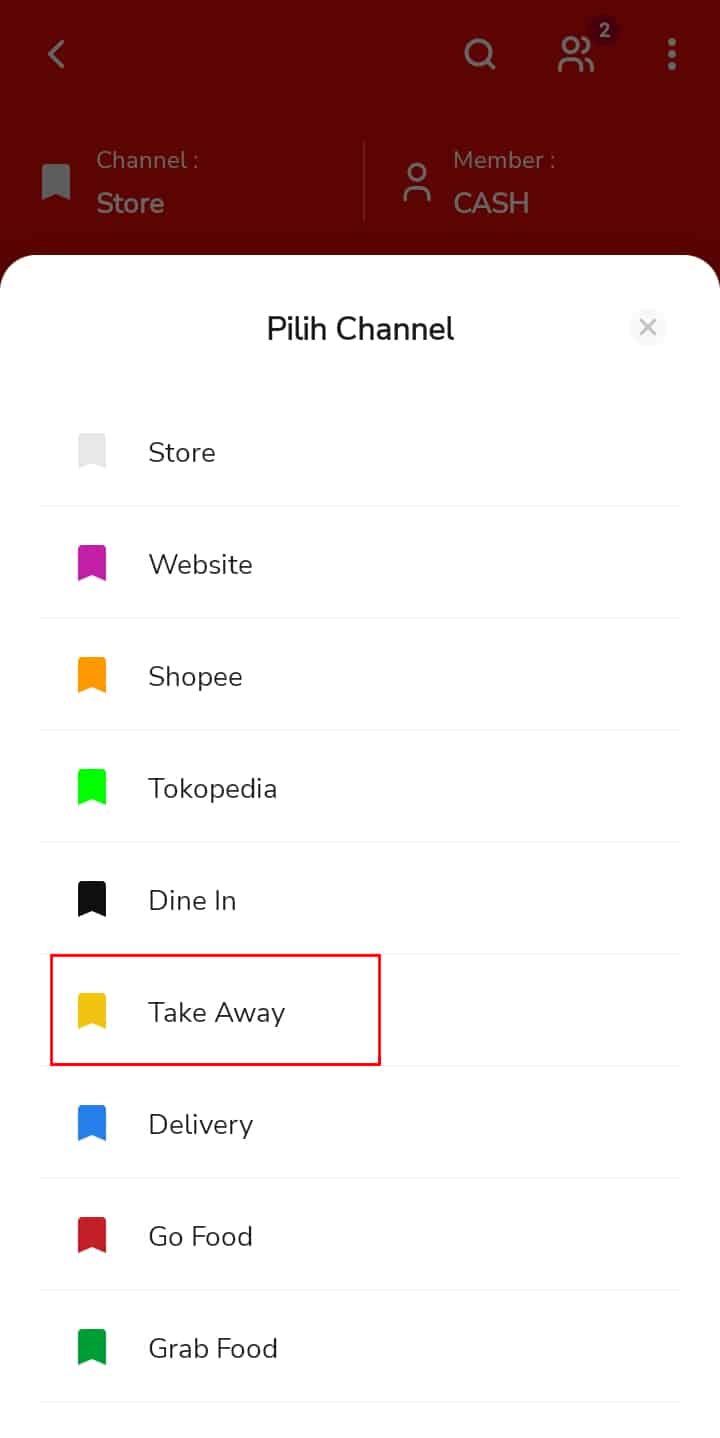720x1438 pixels.
Task: Pick the Go Food channel
Action: (x=360, y=1236)
